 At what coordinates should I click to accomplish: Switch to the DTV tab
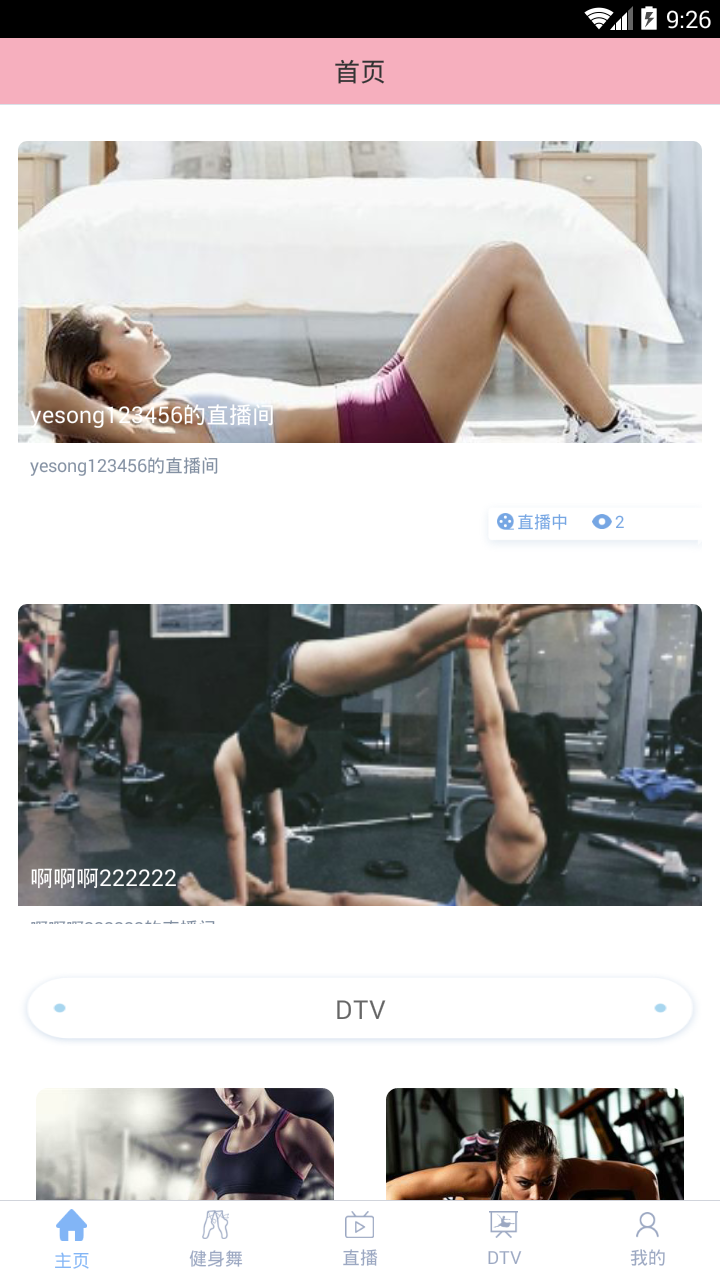coord(504,1240)
